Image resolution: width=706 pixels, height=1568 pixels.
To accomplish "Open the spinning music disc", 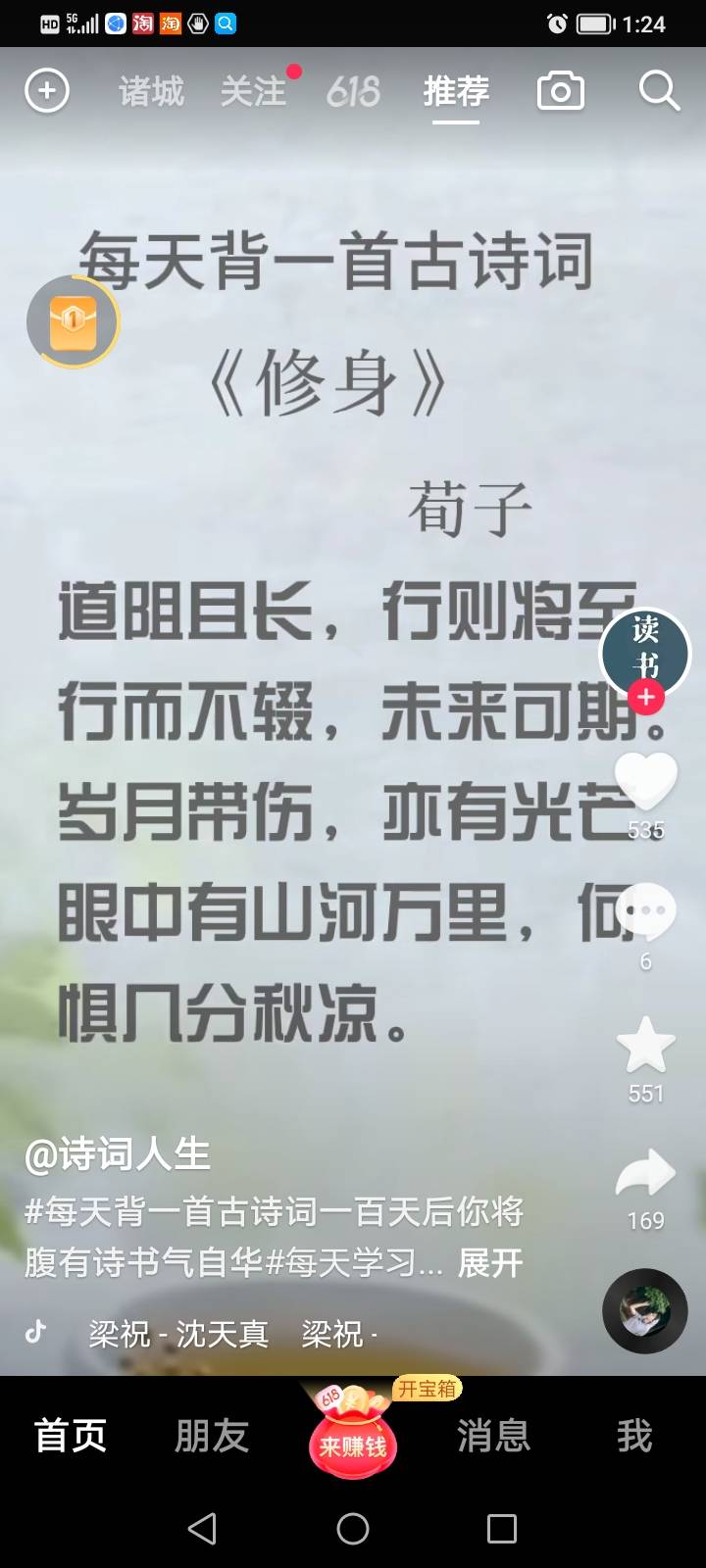I will (x=644, y=1311).
